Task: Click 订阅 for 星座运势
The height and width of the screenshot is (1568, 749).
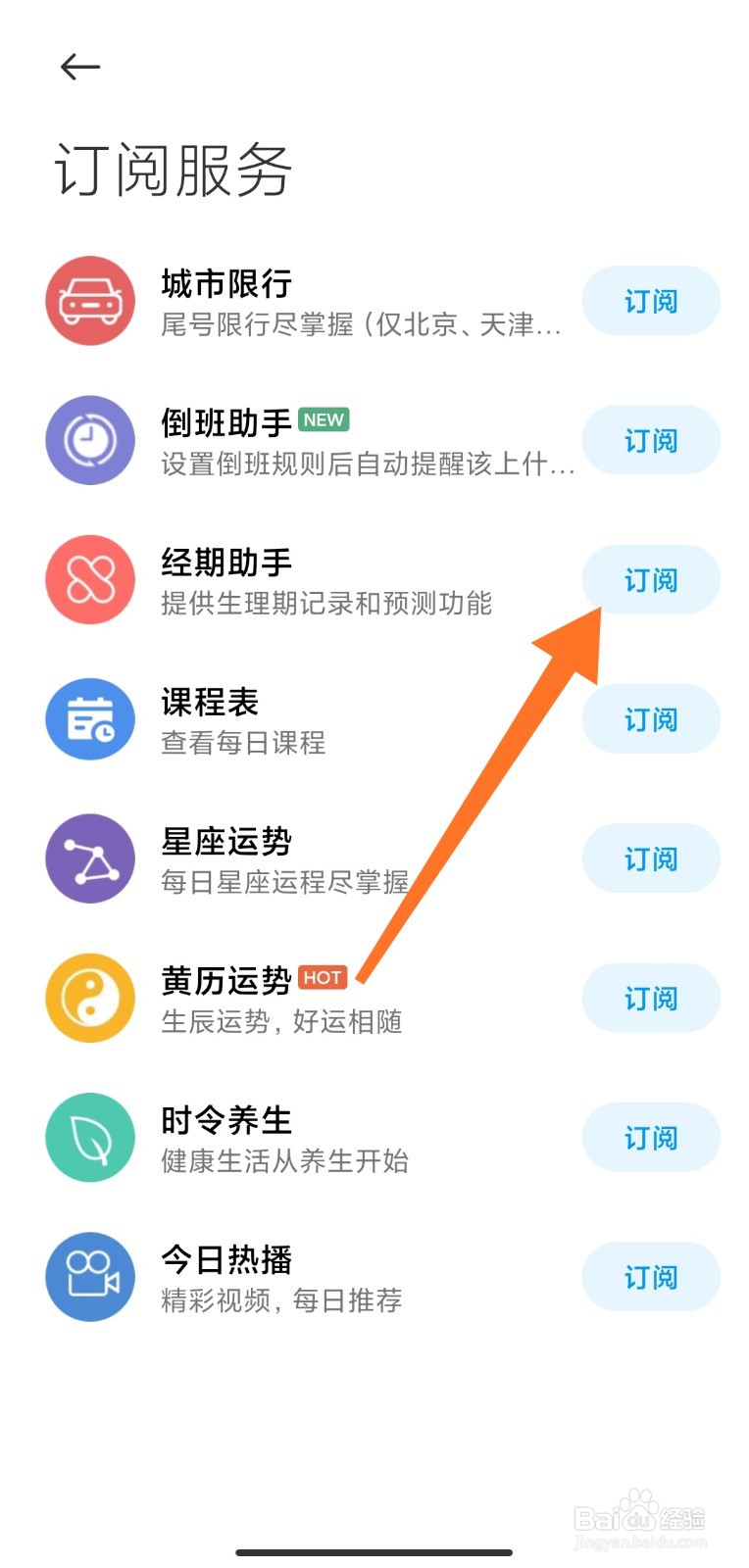Action: [x=650, y=857]
